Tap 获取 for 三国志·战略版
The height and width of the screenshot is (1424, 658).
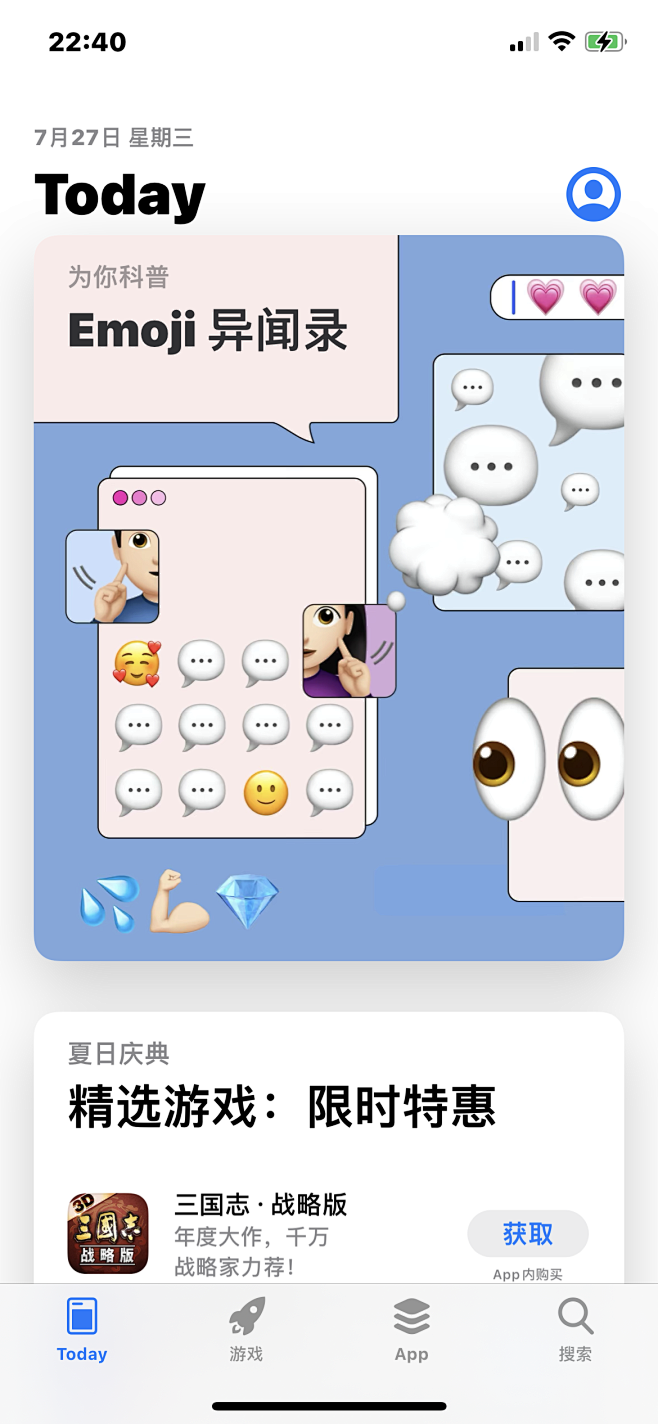point(528,1234)
